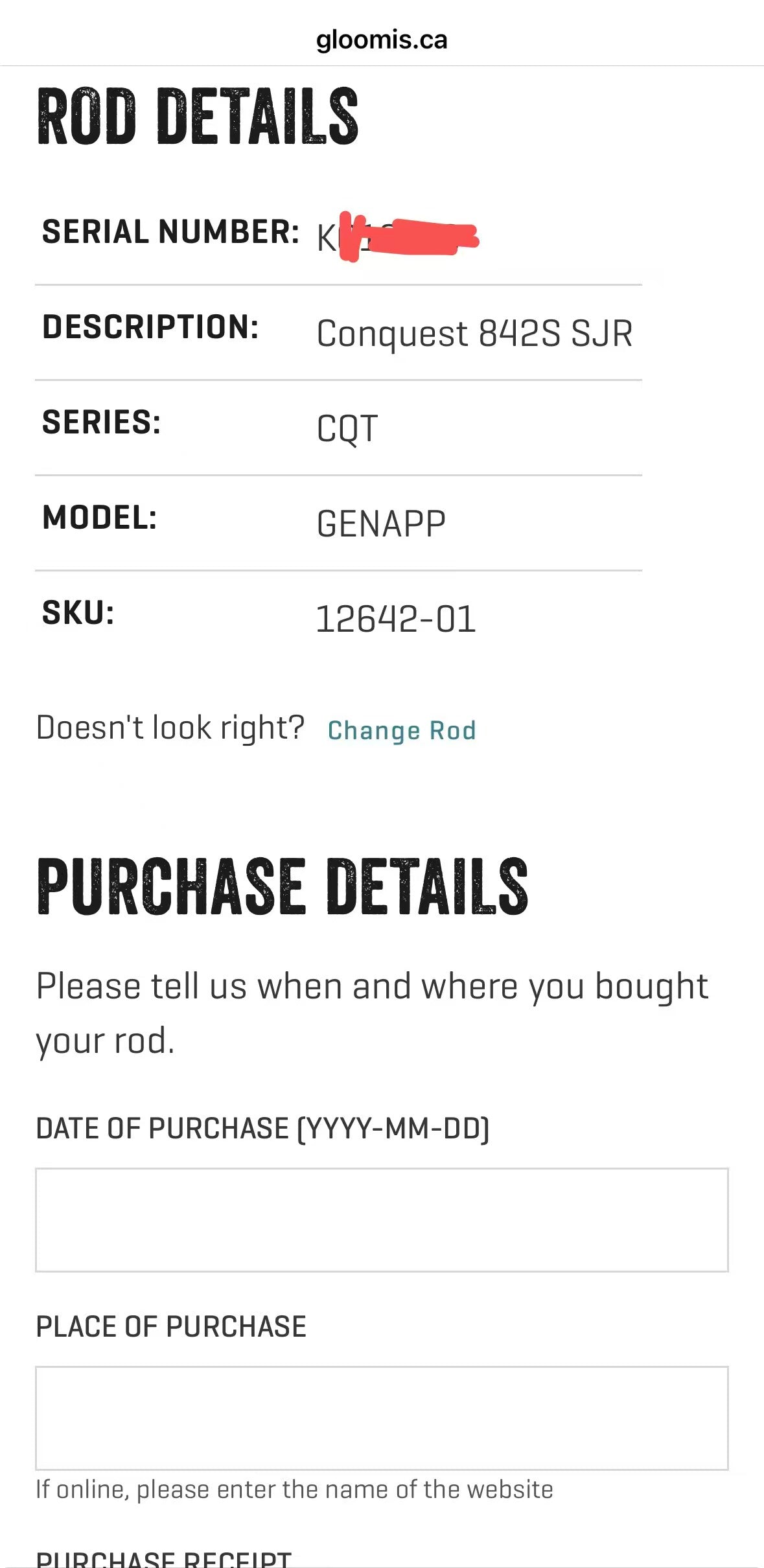
Task: Click the PLACE OF PURCHASE label
Action: tap(171, 1326)
